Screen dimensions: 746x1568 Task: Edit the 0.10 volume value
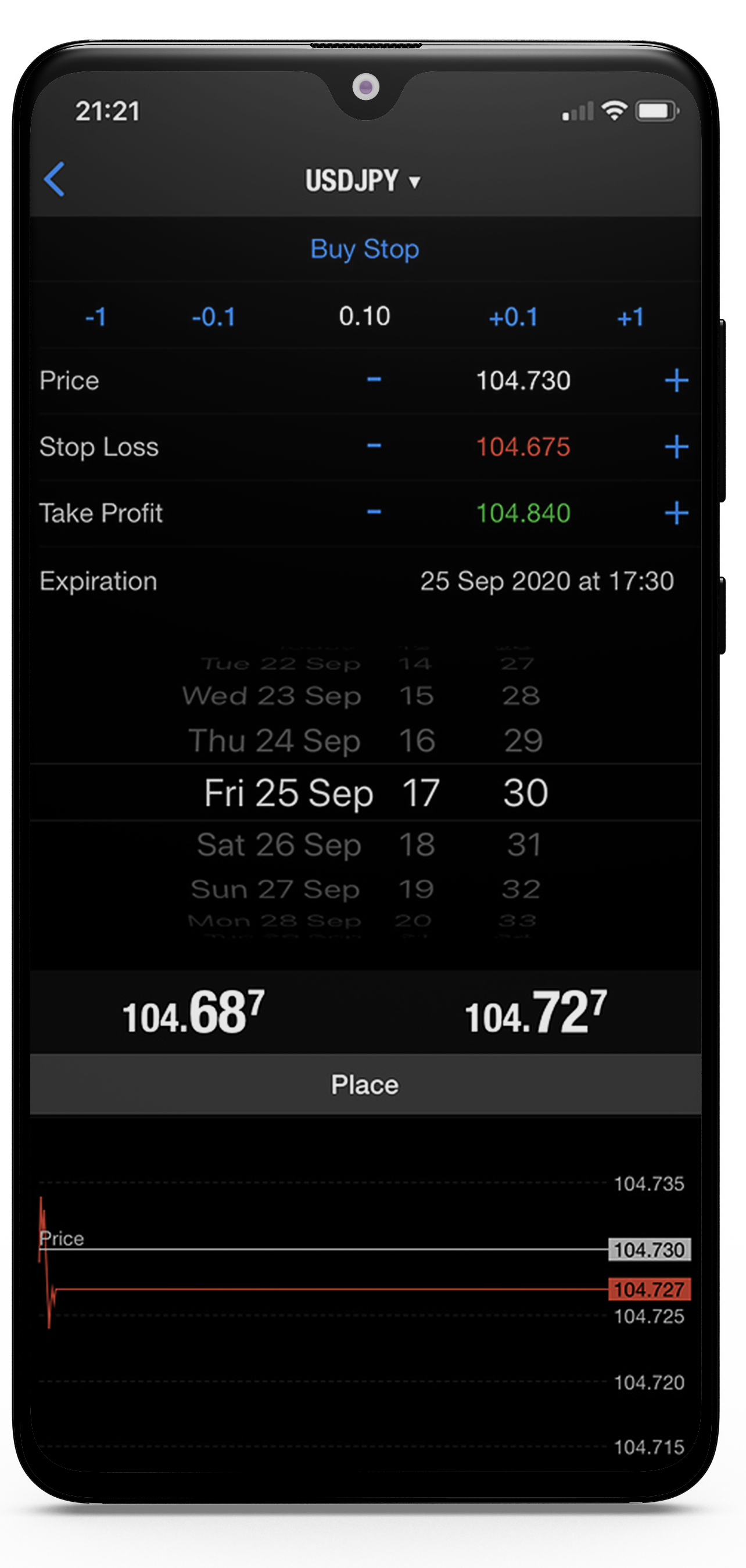click(364, 316)
